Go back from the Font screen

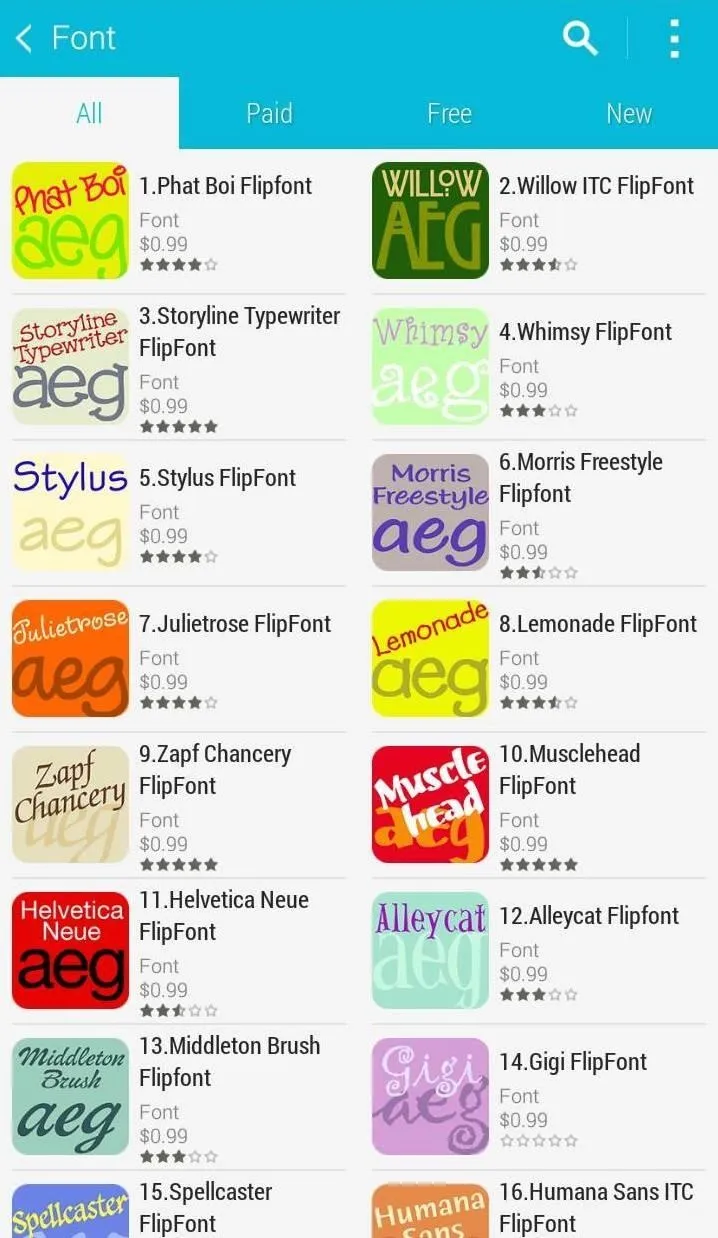point(25,39)
